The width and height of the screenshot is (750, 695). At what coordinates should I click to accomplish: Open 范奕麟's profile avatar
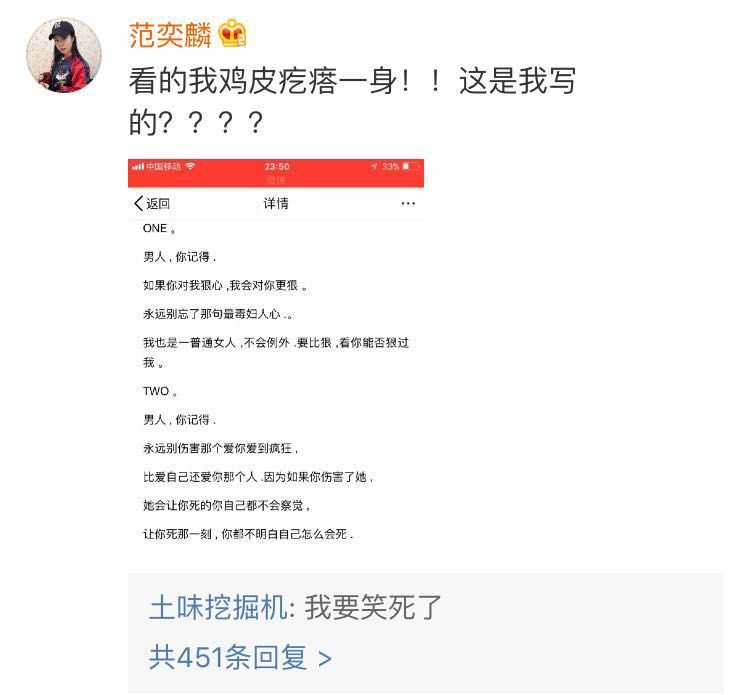tap(64, 54)
